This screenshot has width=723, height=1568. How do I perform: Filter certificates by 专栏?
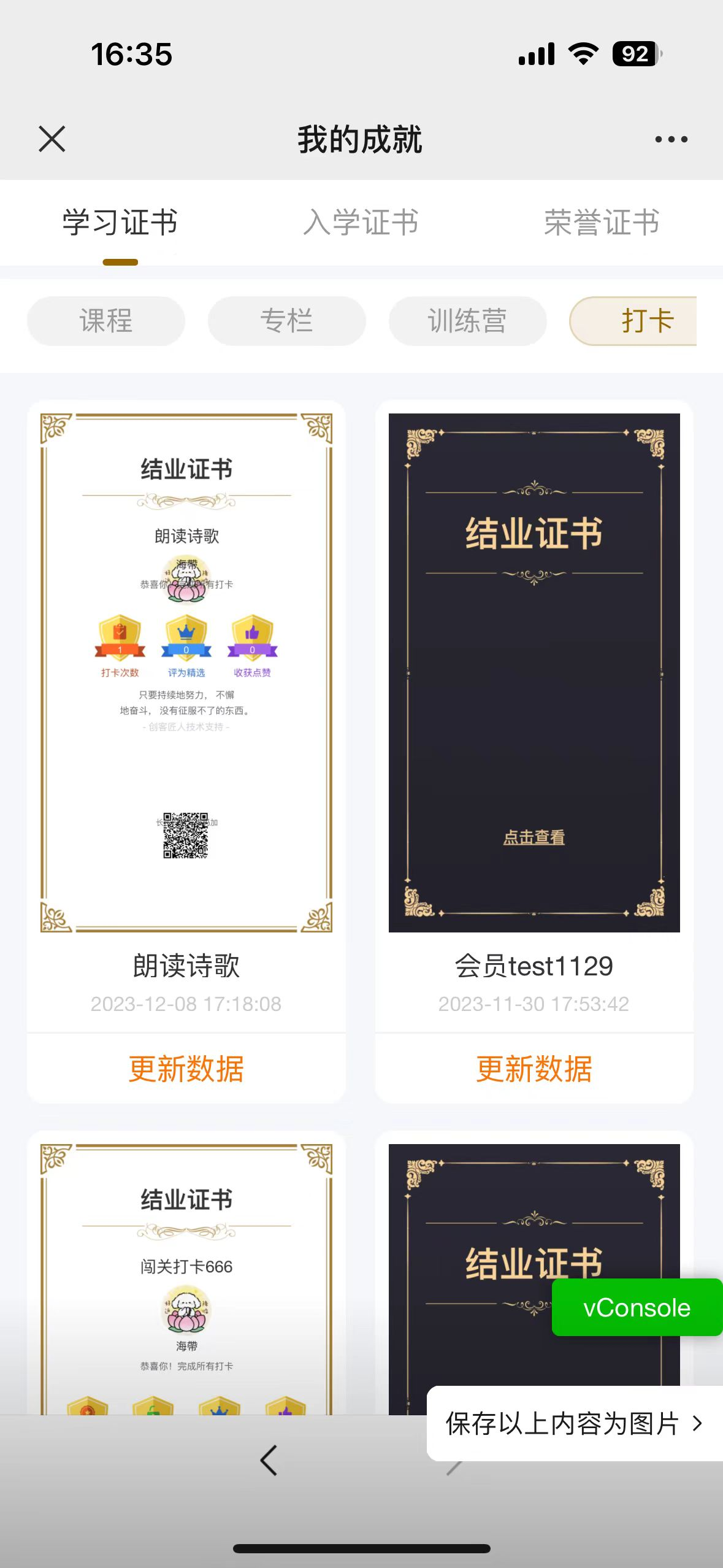(286, 321)
